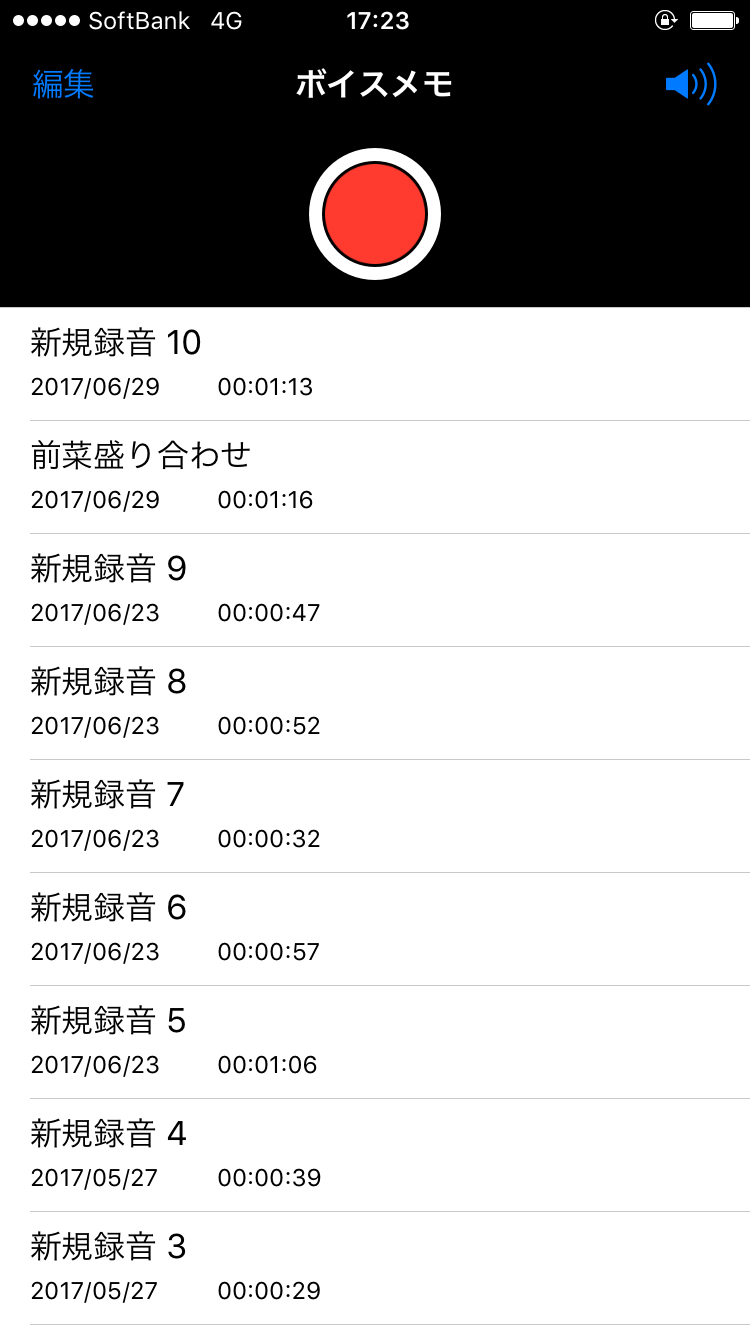Open 新規録音 8 memo
Screen dimensions: 750x1334
[375, 702]
